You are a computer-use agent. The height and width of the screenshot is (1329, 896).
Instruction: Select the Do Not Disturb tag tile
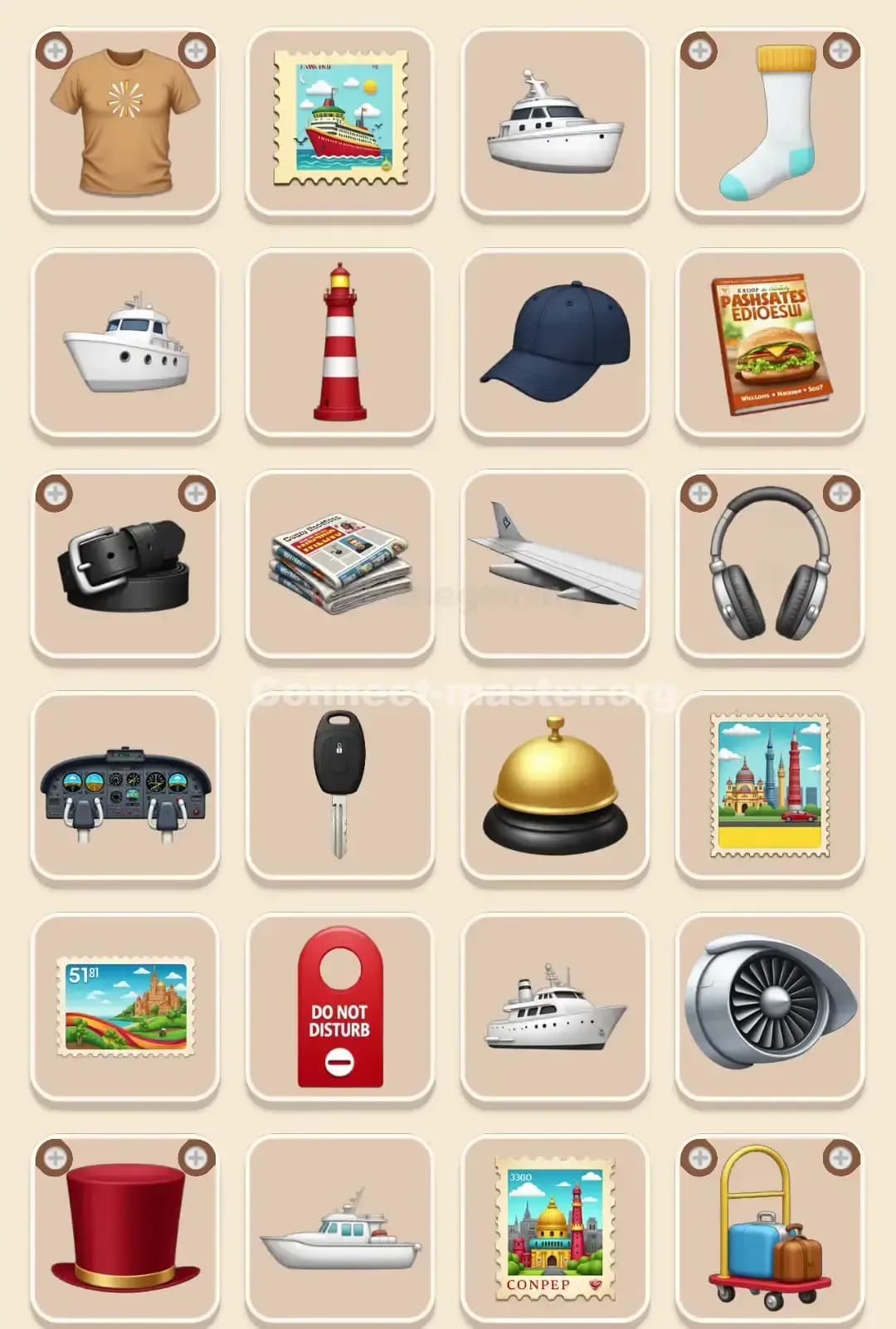pos(338,1008)
